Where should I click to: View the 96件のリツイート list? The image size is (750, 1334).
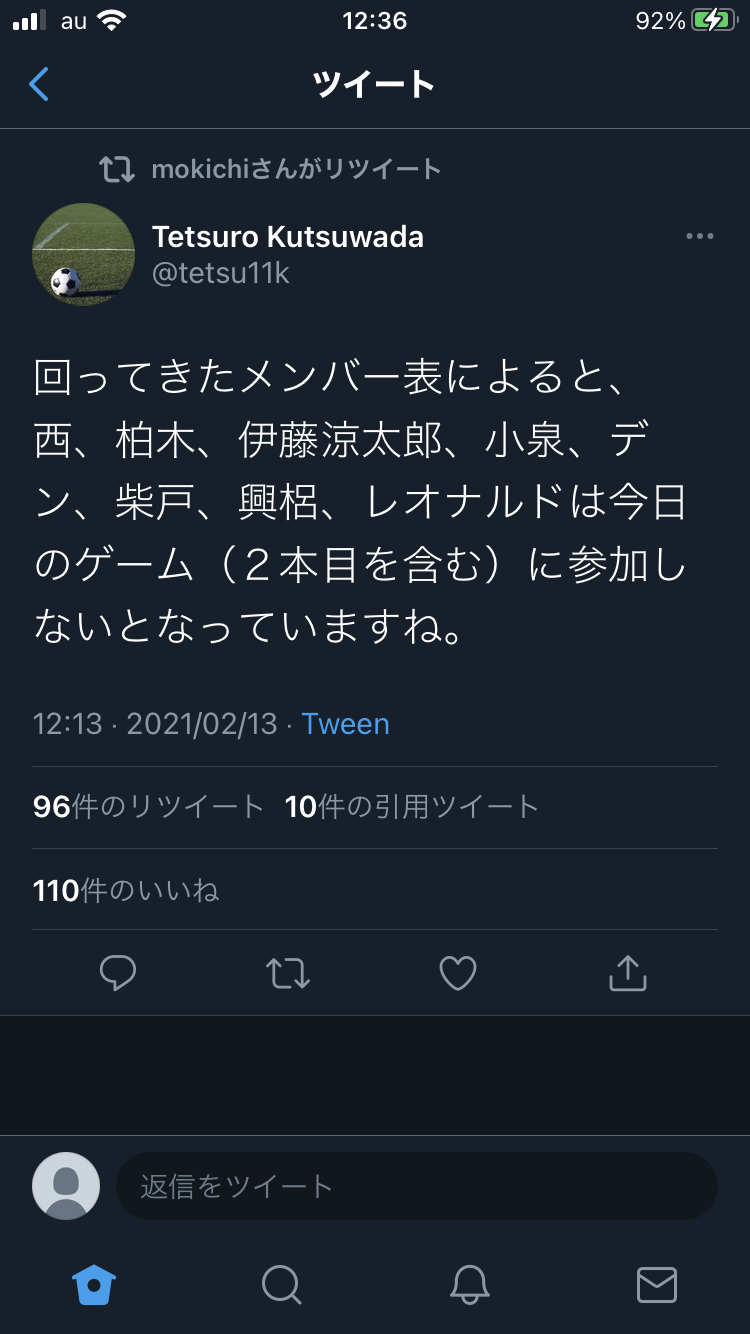pos(148,807)
